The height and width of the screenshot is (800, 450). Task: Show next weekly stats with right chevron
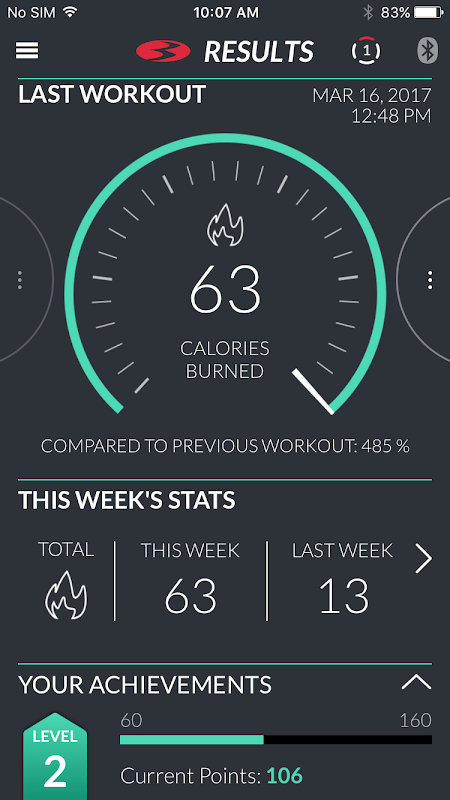pyautogui.click(x=423, y=559)
